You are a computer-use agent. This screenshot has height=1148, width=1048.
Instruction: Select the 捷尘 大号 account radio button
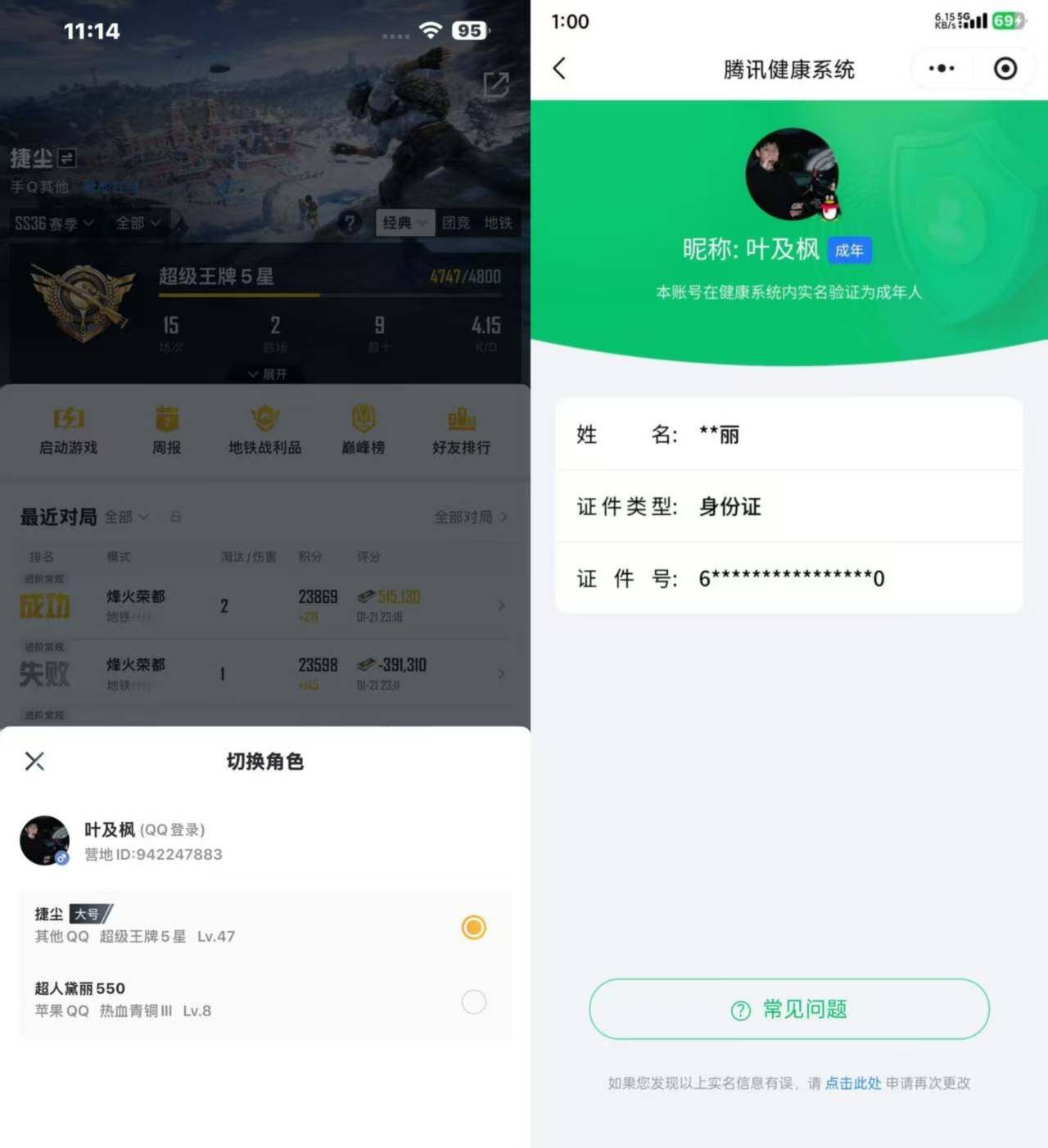[473, 927]
